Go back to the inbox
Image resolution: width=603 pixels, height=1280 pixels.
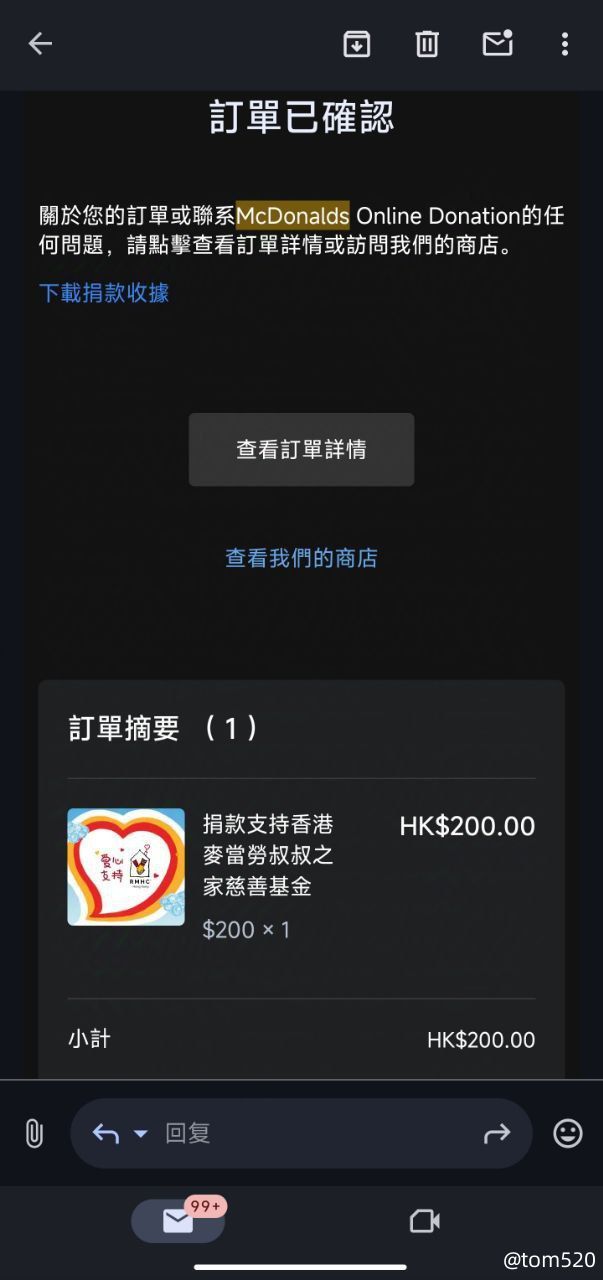pyautogui.click(x=40, y=43)
